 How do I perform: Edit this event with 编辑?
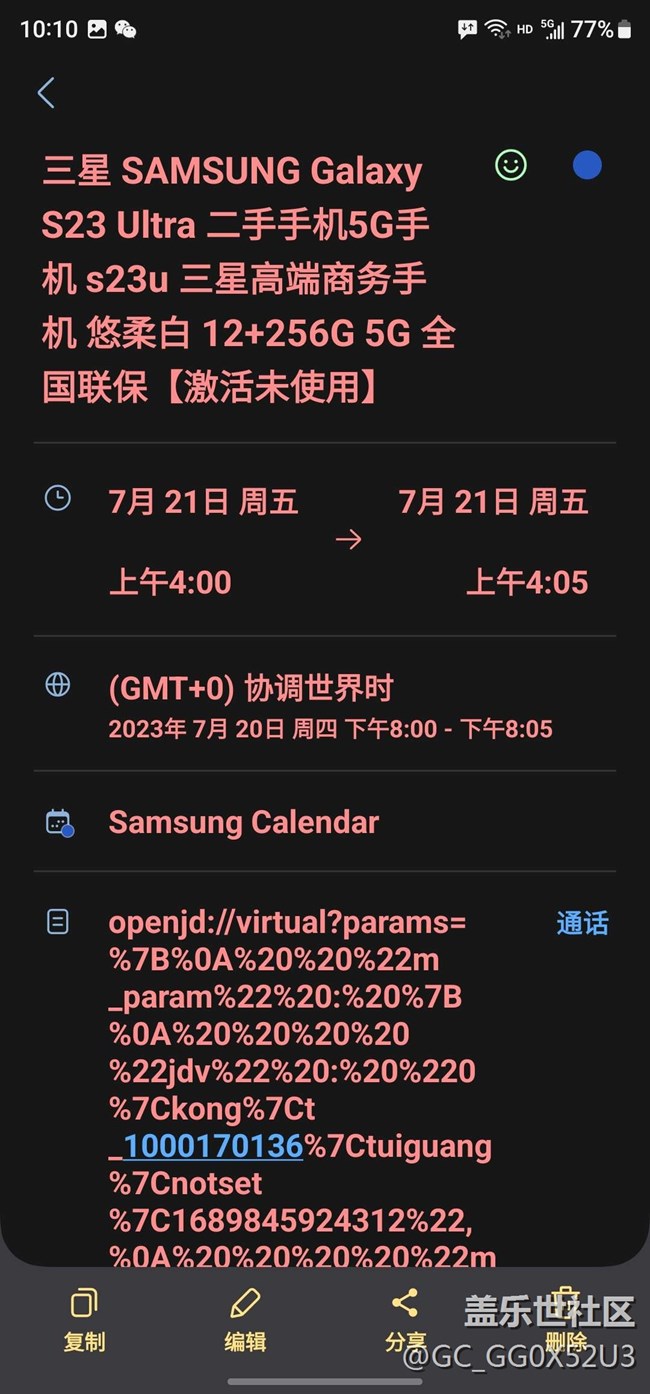pos(245,1320)
